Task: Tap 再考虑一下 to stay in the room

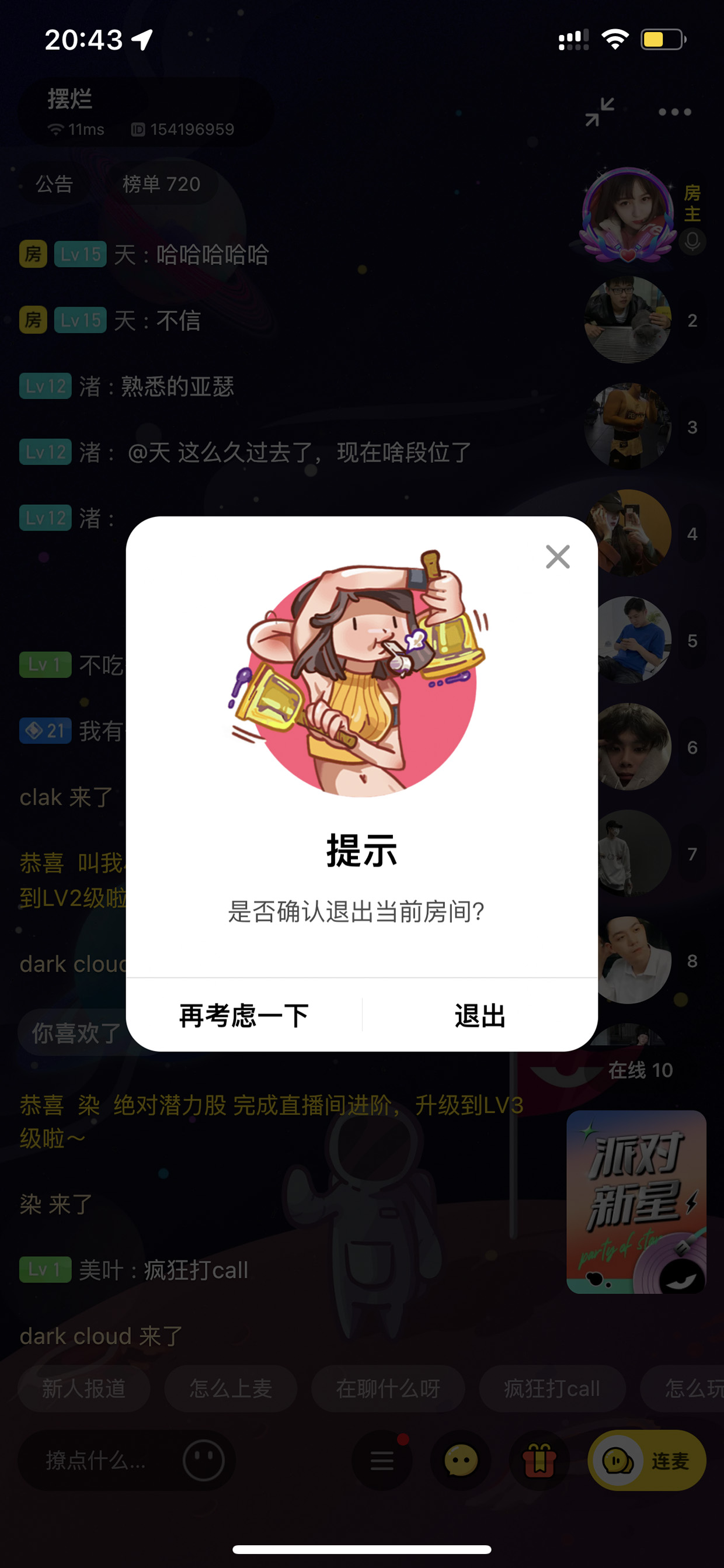Action: coord(244,1015)
